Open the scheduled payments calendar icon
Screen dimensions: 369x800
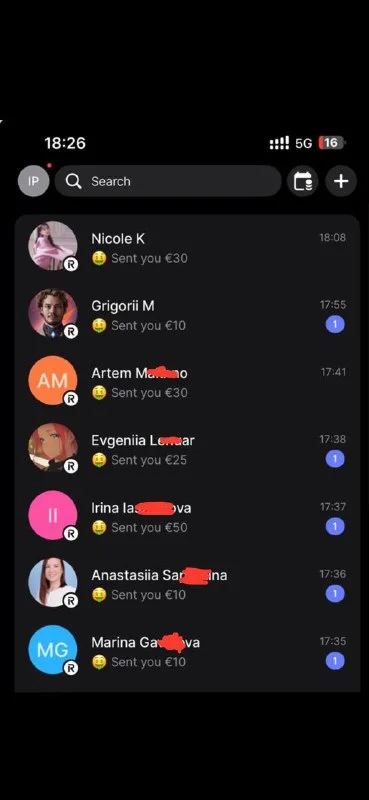[302, 181]
